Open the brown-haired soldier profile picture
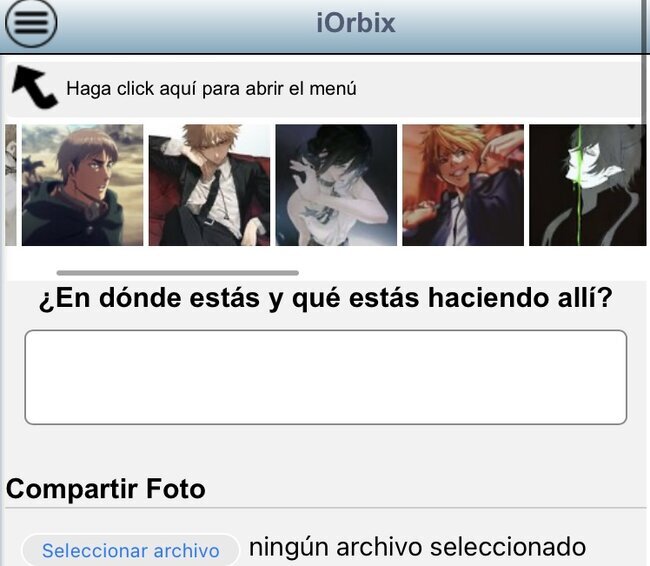The height and width of the screenshot is (566, 650). (82, 185)
